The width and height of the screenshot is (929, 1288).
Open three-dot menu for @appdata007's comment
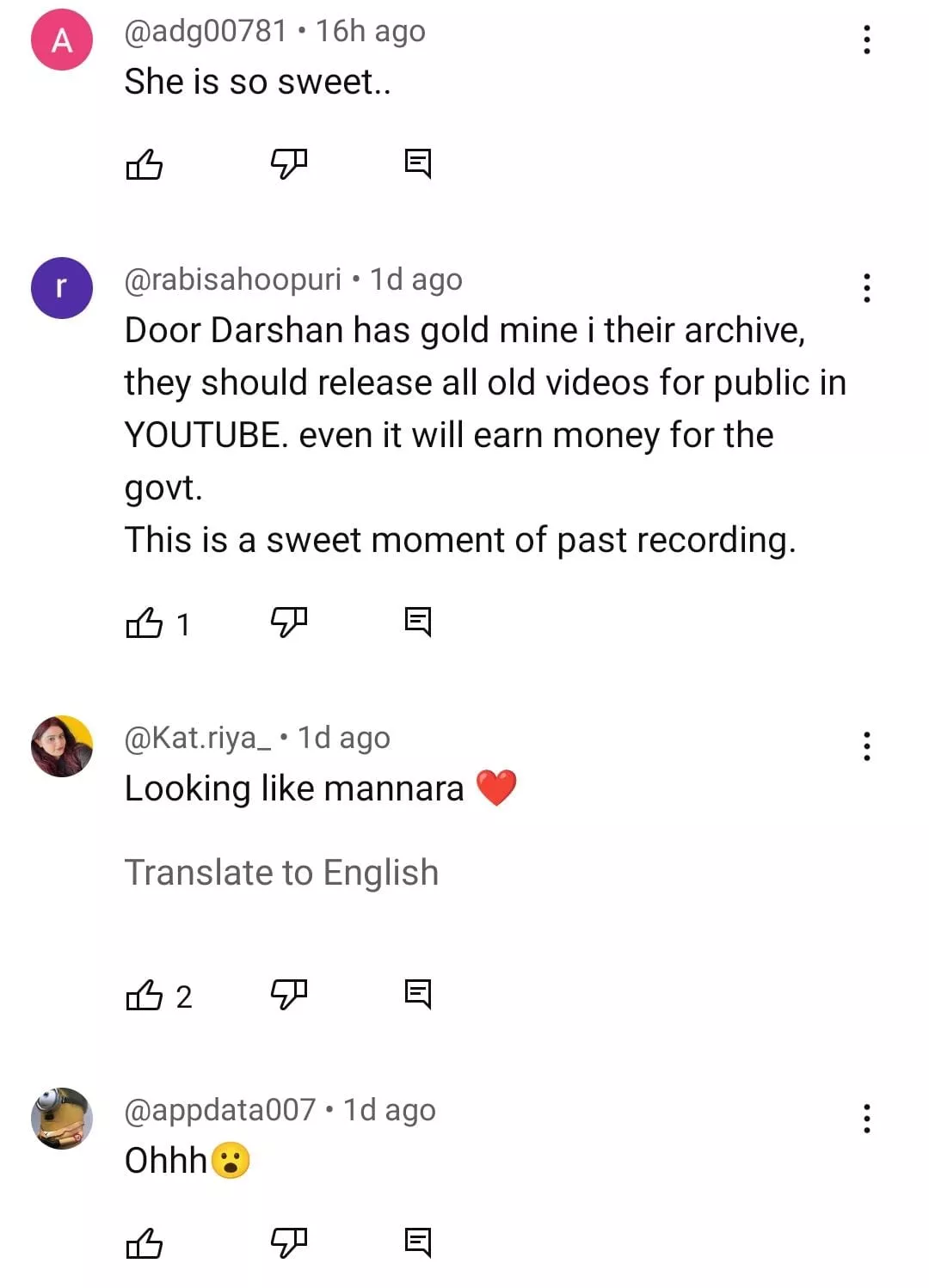coord(866,1119)
